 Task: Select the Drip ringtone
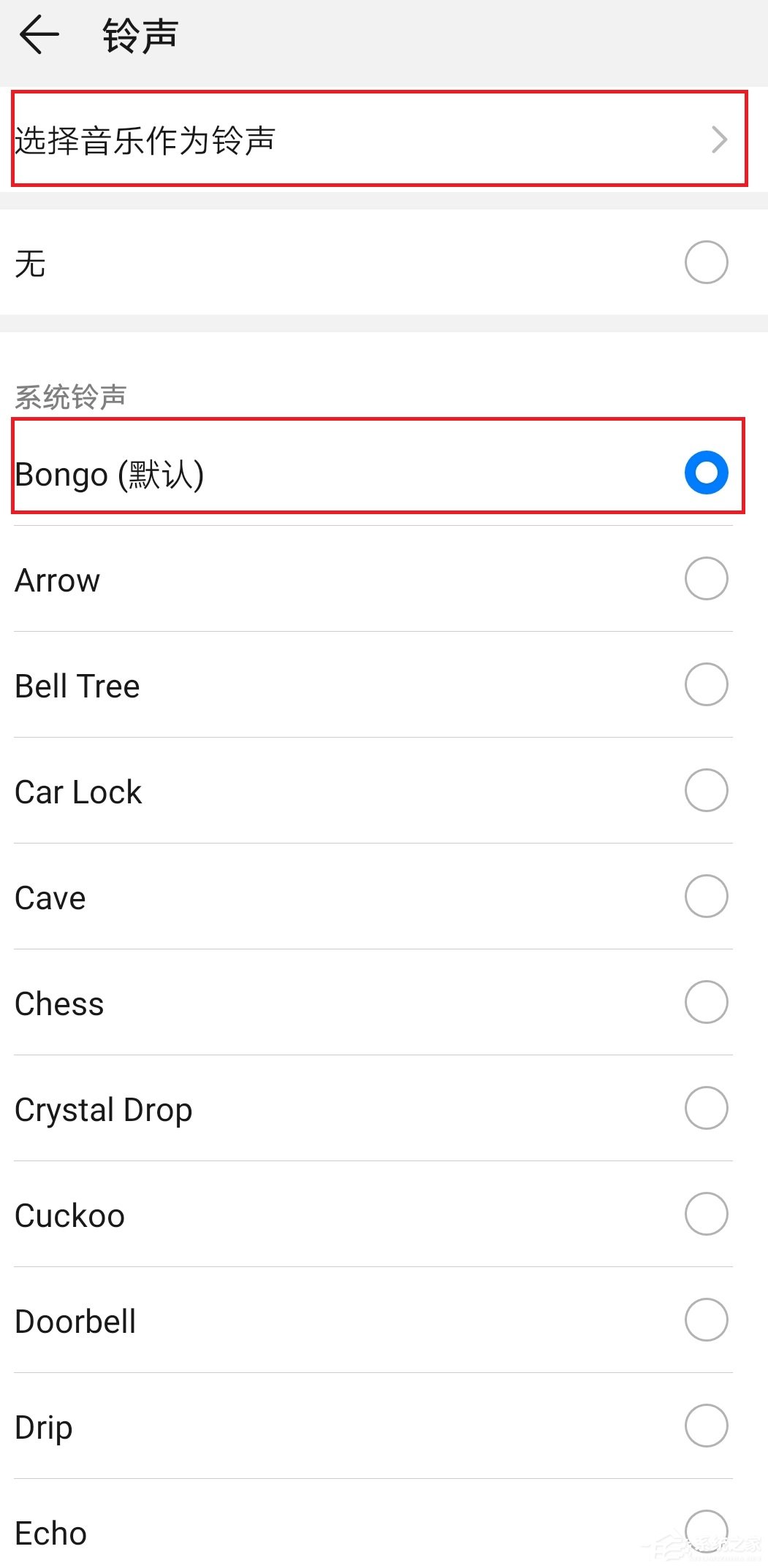(705, 1426)
